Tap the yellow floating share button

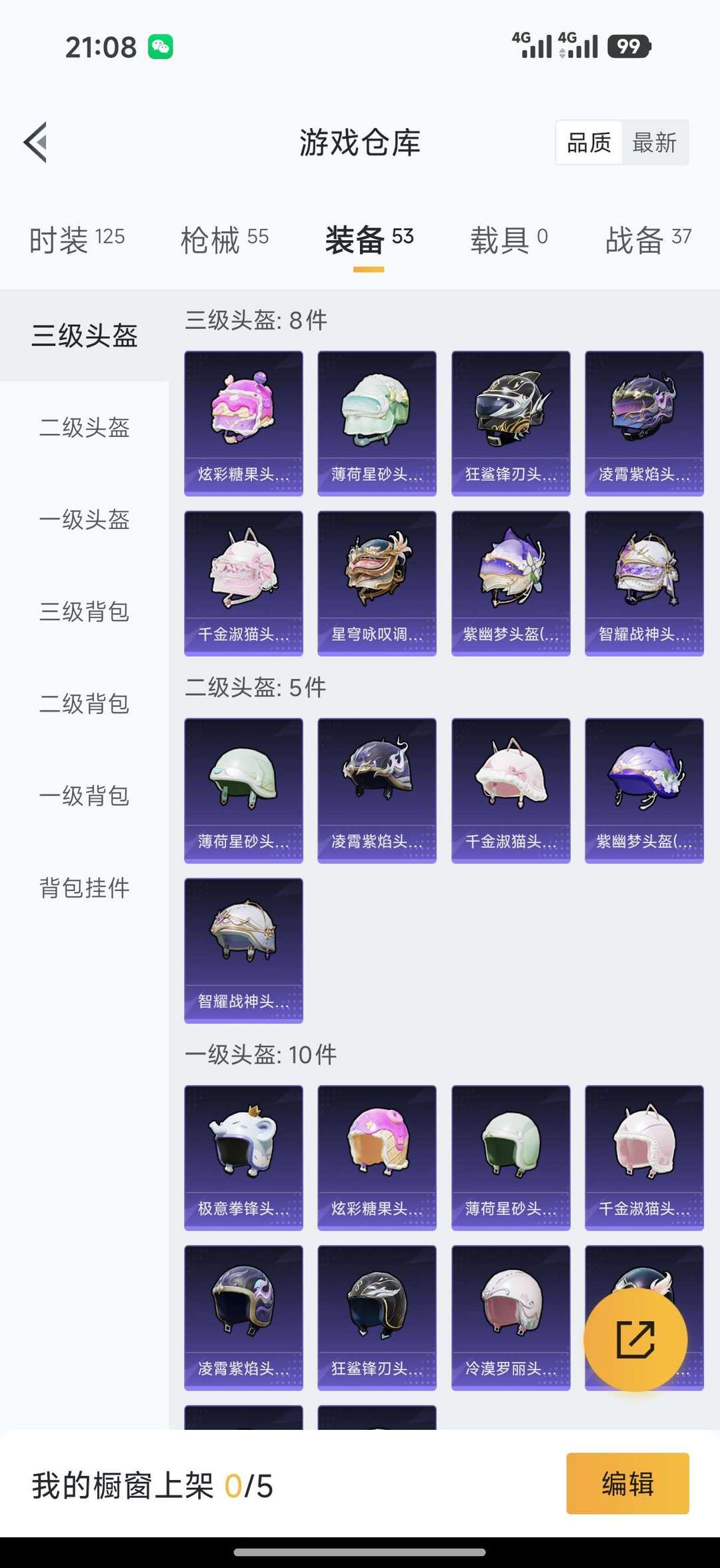635,1339
